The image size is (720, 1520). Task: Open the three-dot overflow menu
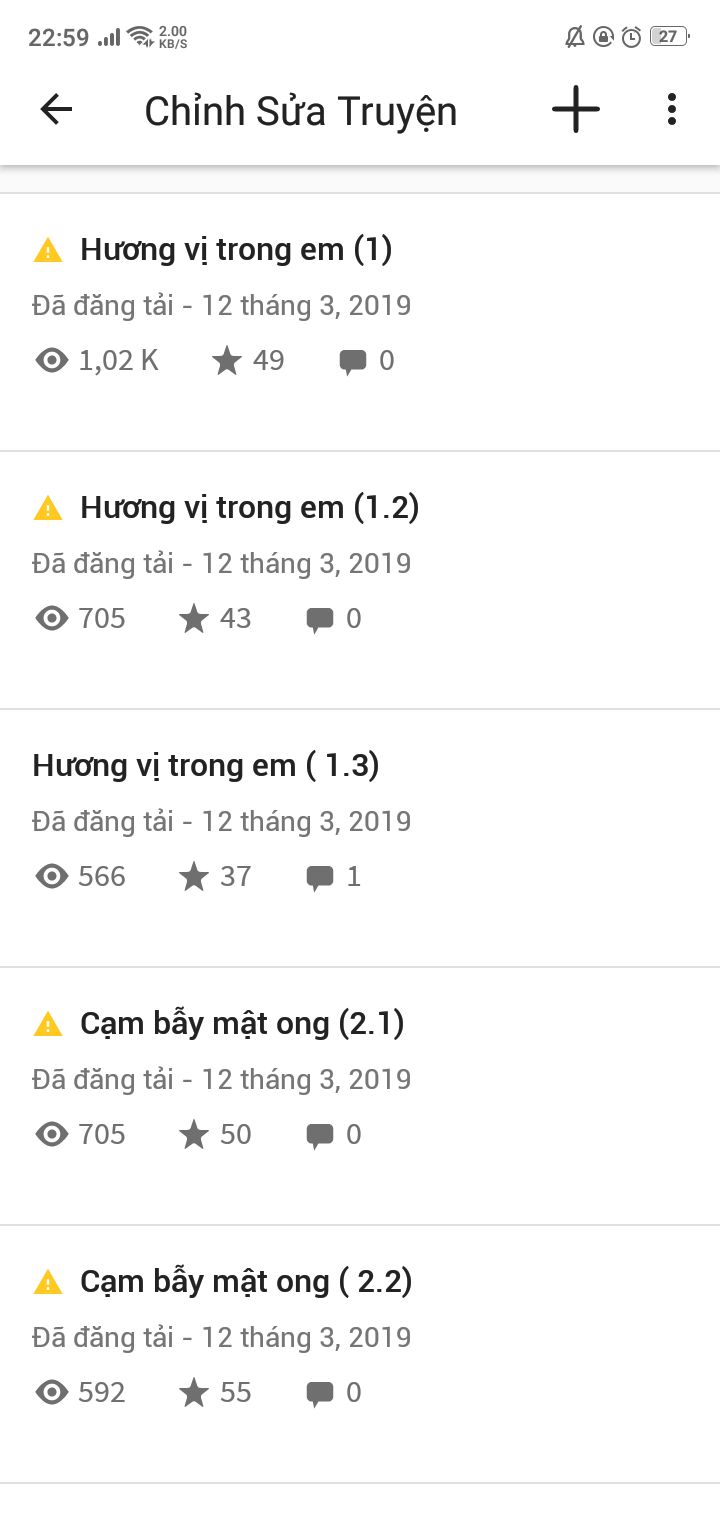(672, 110)
